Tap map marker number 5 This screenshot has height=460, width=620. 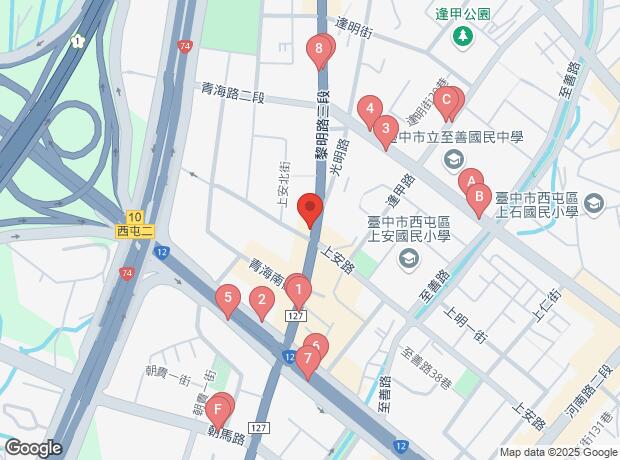point(229,298)
